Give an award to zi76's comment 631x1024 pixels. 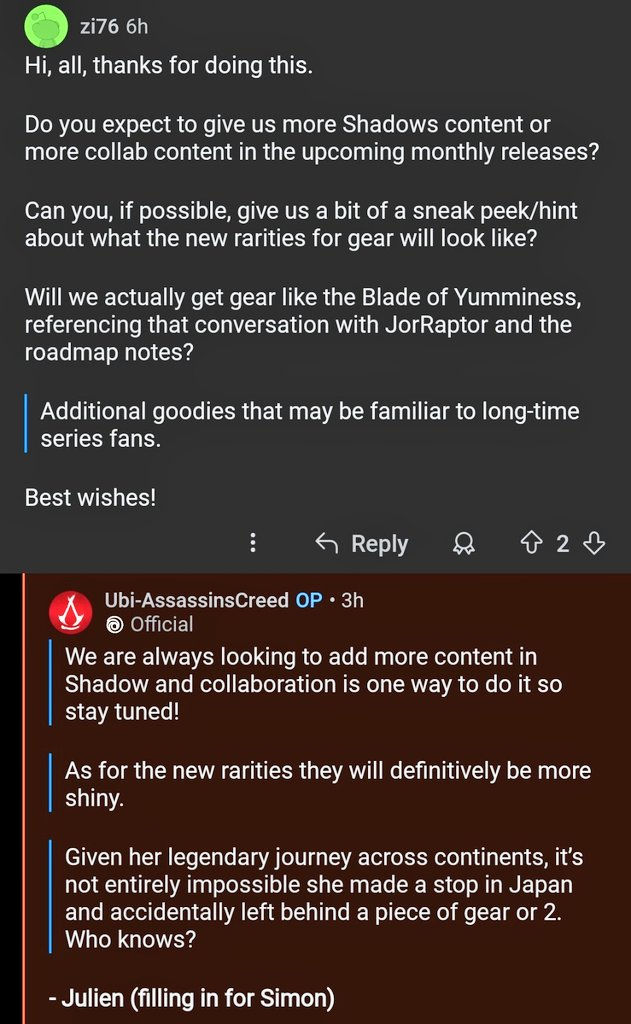tap(464, 543)
